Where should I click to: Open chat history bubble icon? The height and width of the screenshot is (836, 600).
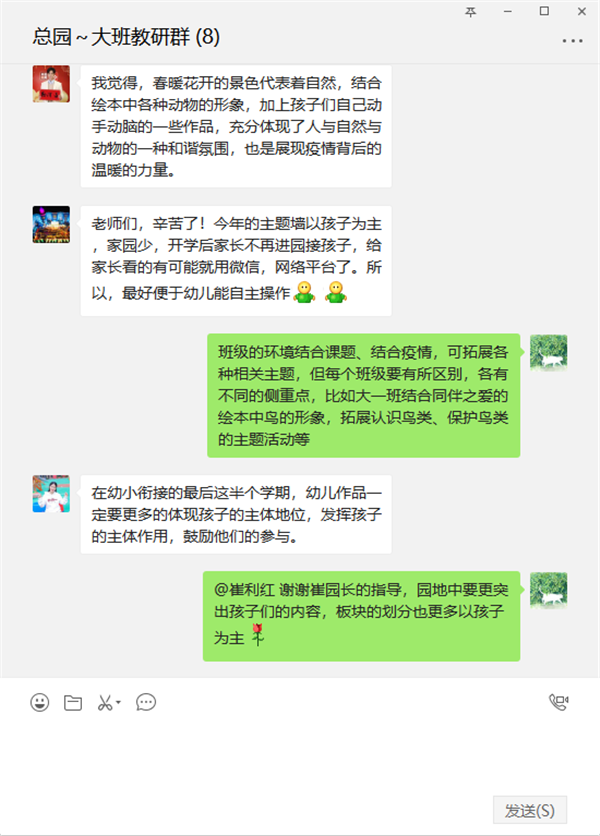pyautogui.click(x=146, y=702)
